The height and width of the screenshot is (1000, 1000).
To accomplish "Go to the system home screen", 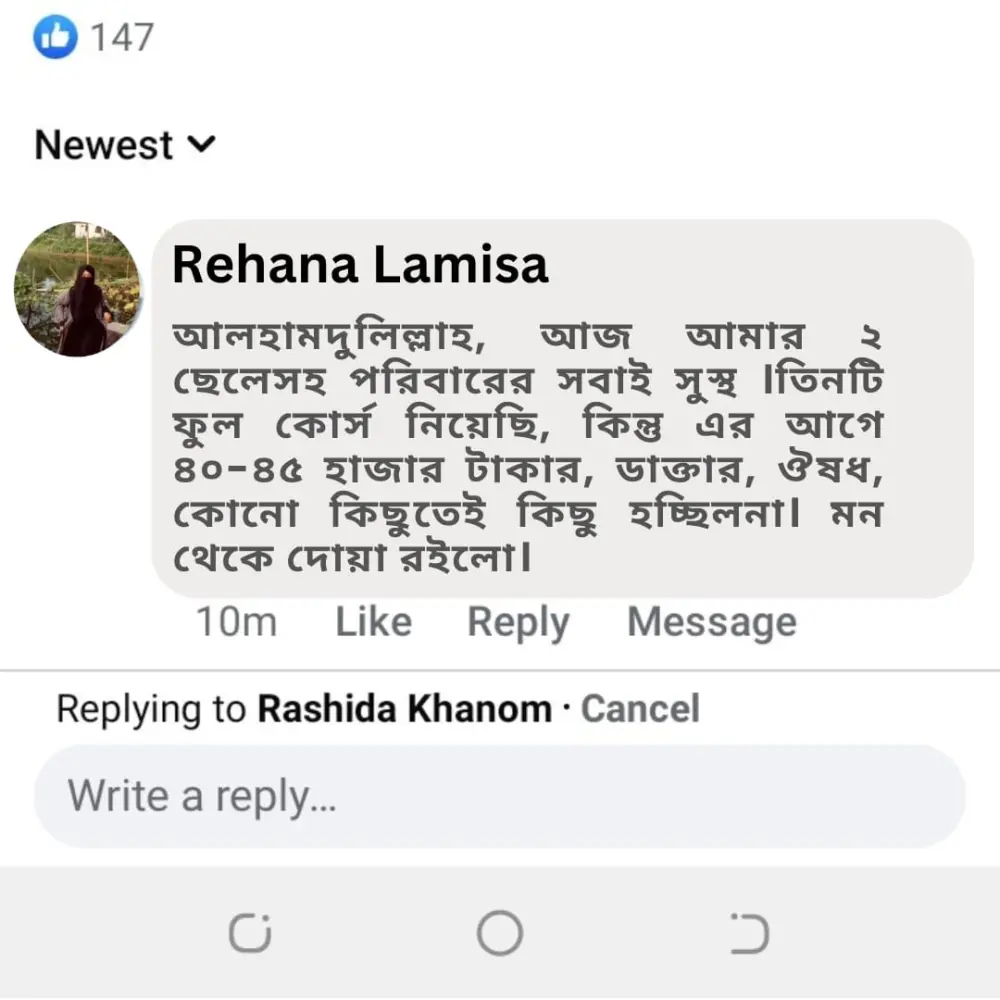I will click(499, 934).
